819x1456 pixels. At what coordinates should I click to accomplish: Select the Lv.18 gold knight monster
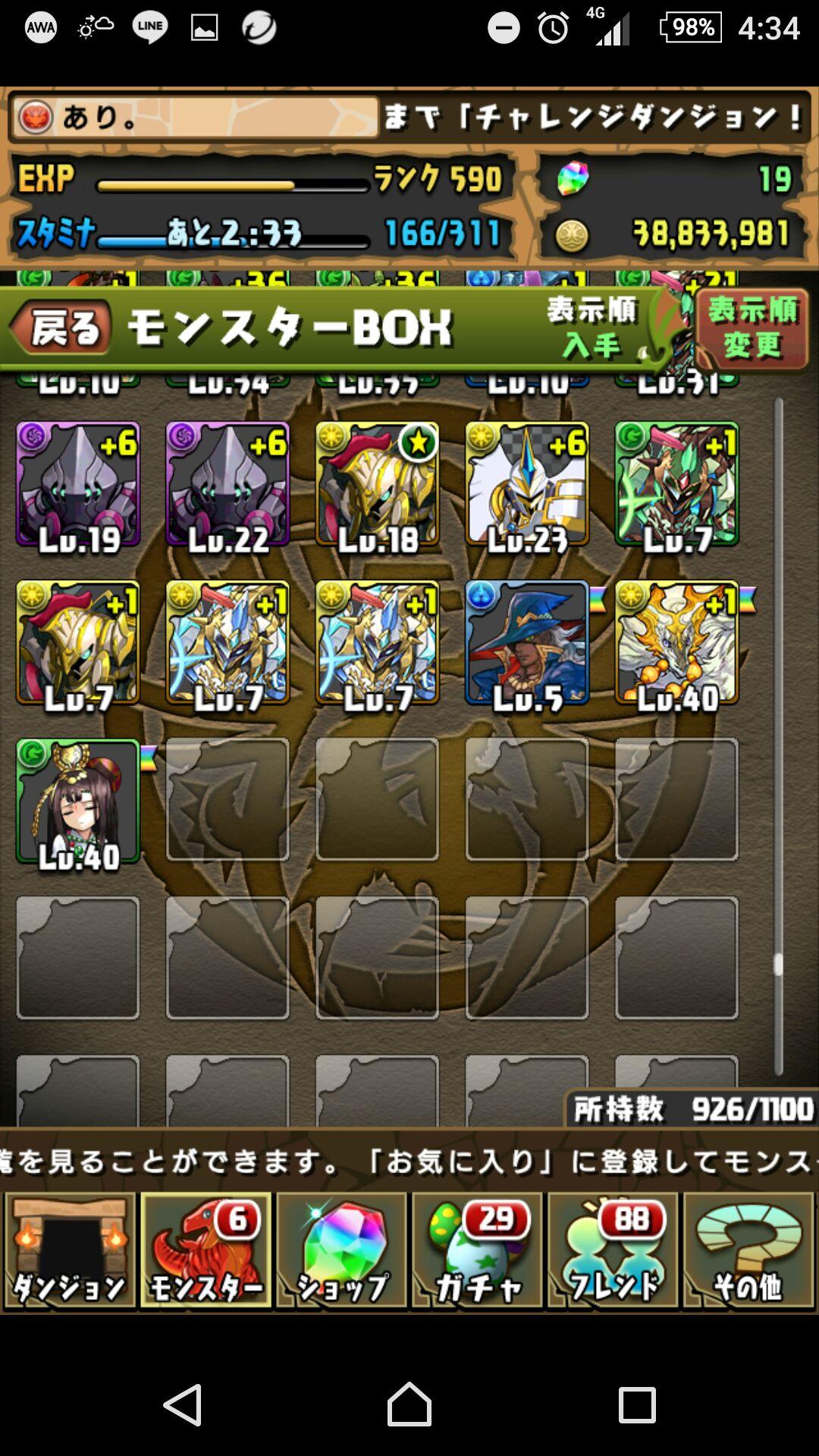(x=377, y=484)
